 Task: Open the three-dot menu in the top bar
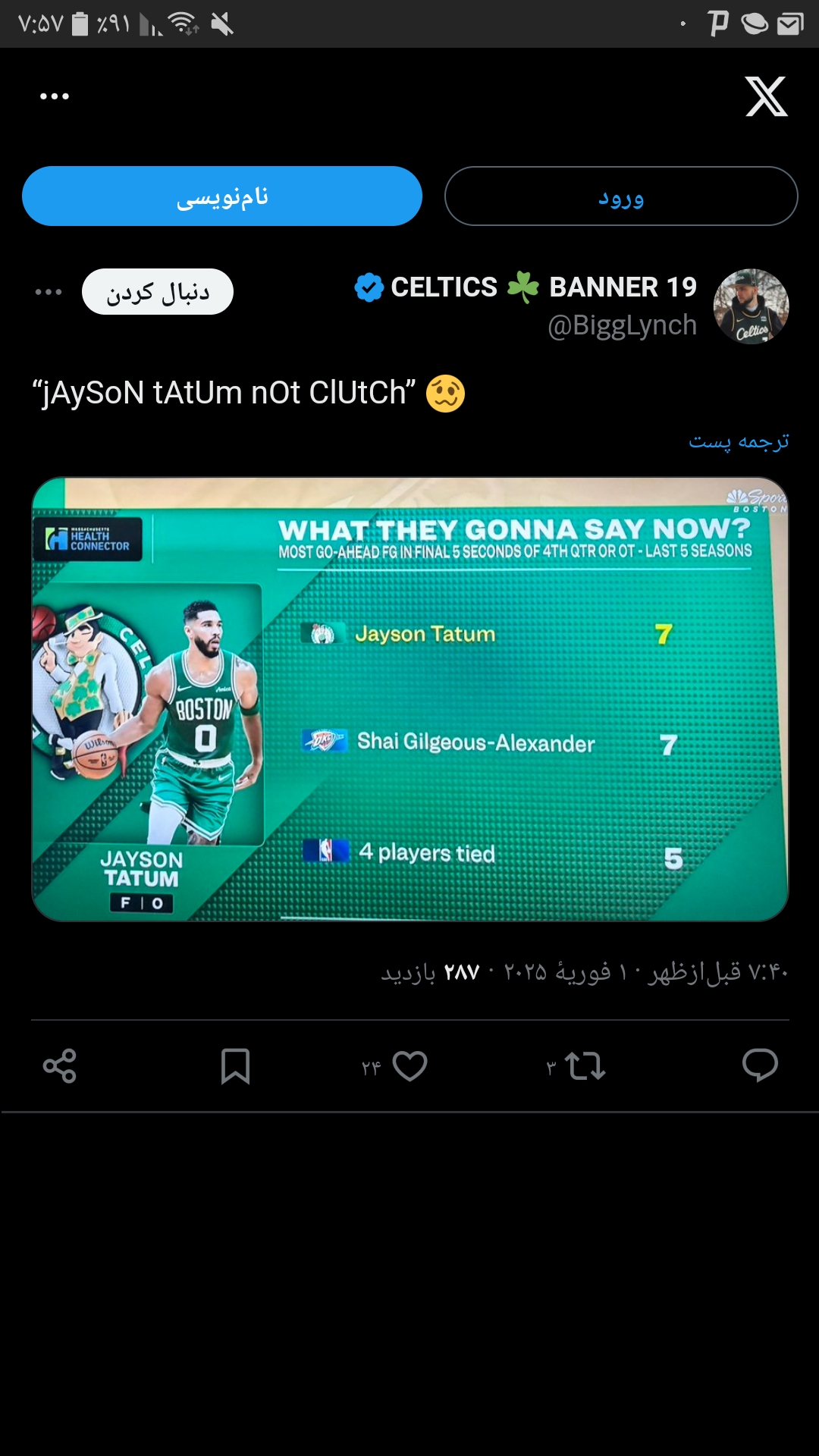(55, 96)
